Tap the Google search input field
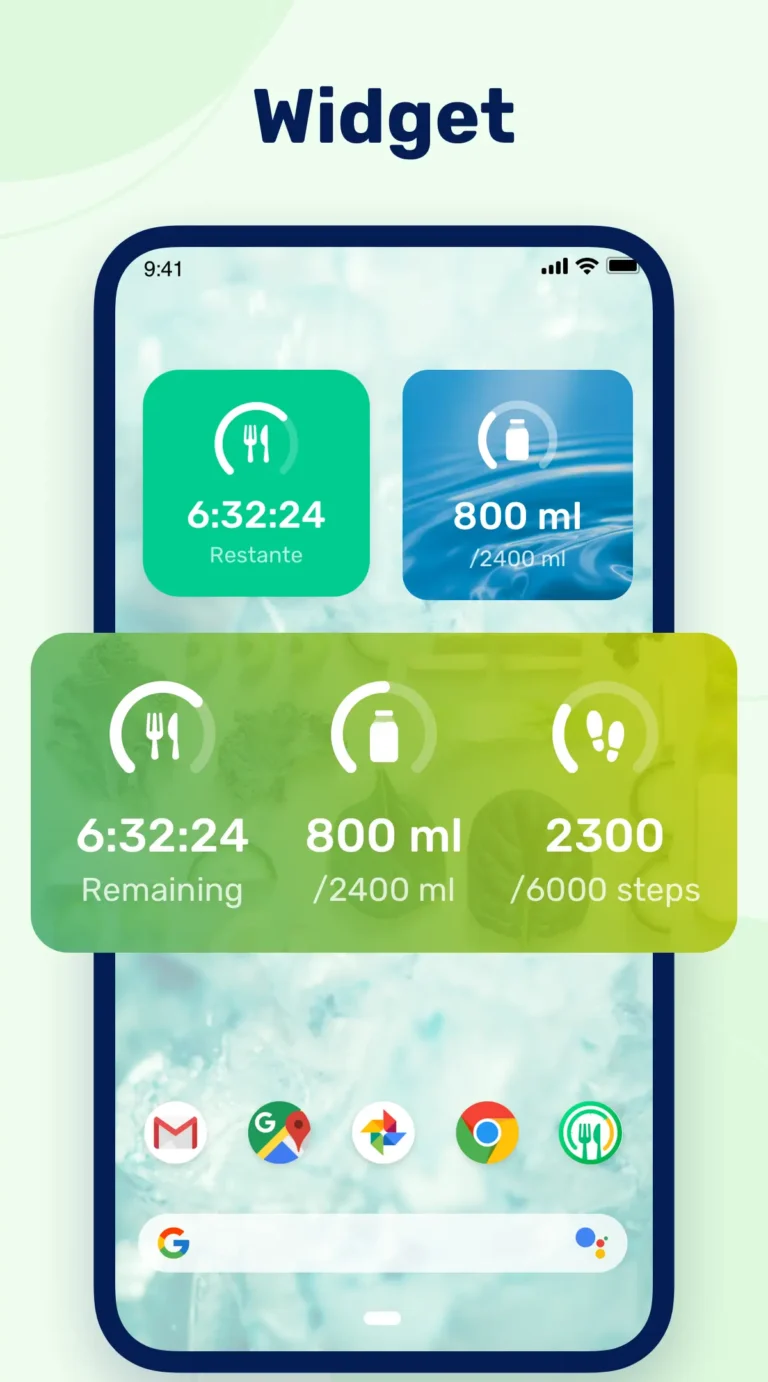Viewport: 768px width, 1382px height. (x=380, y=1243)
